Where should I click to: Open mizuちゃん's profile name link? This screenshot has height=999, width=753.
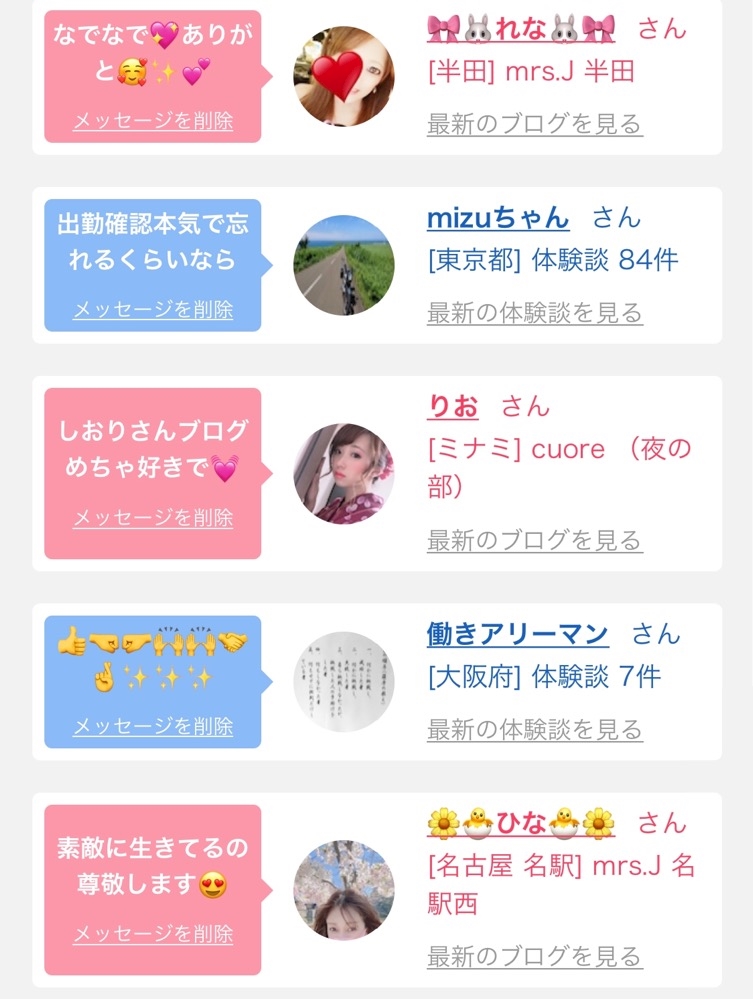tap(498, 218)
